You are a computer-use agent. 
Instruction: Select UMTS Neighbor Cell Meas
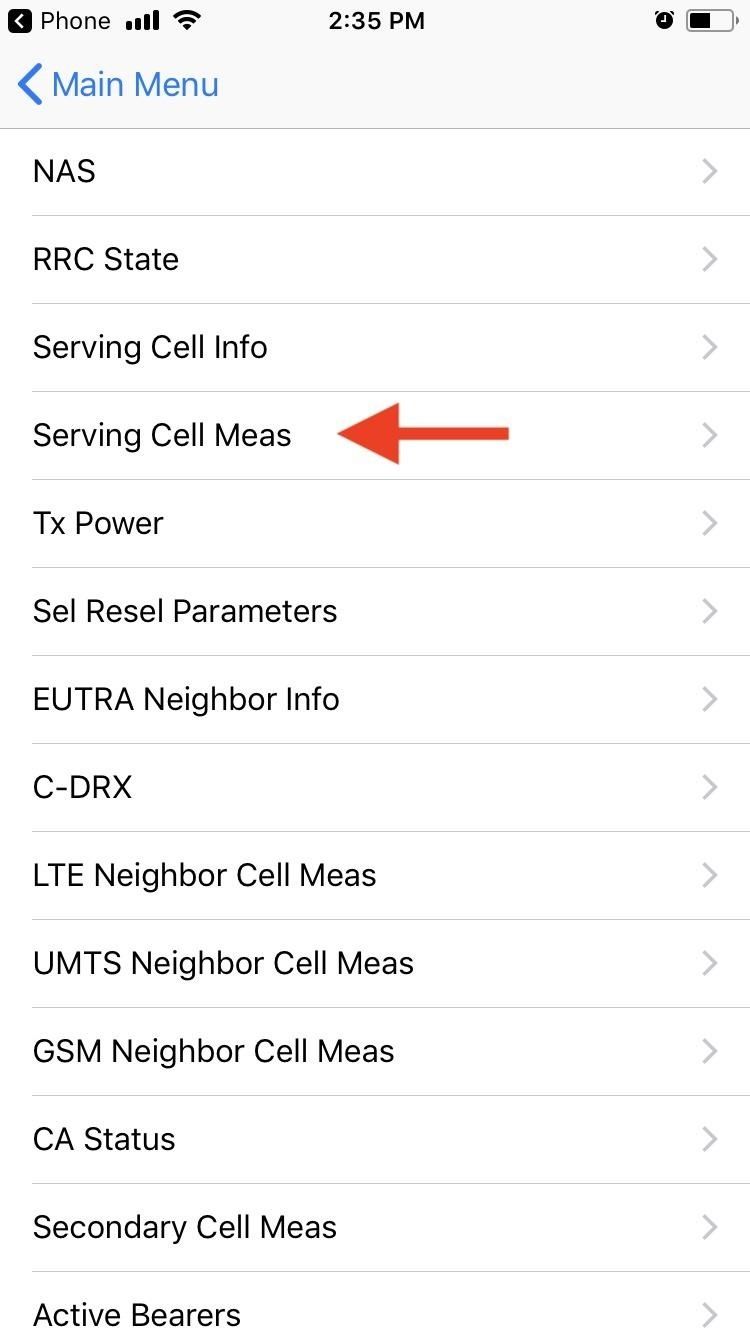pos(375,963)
